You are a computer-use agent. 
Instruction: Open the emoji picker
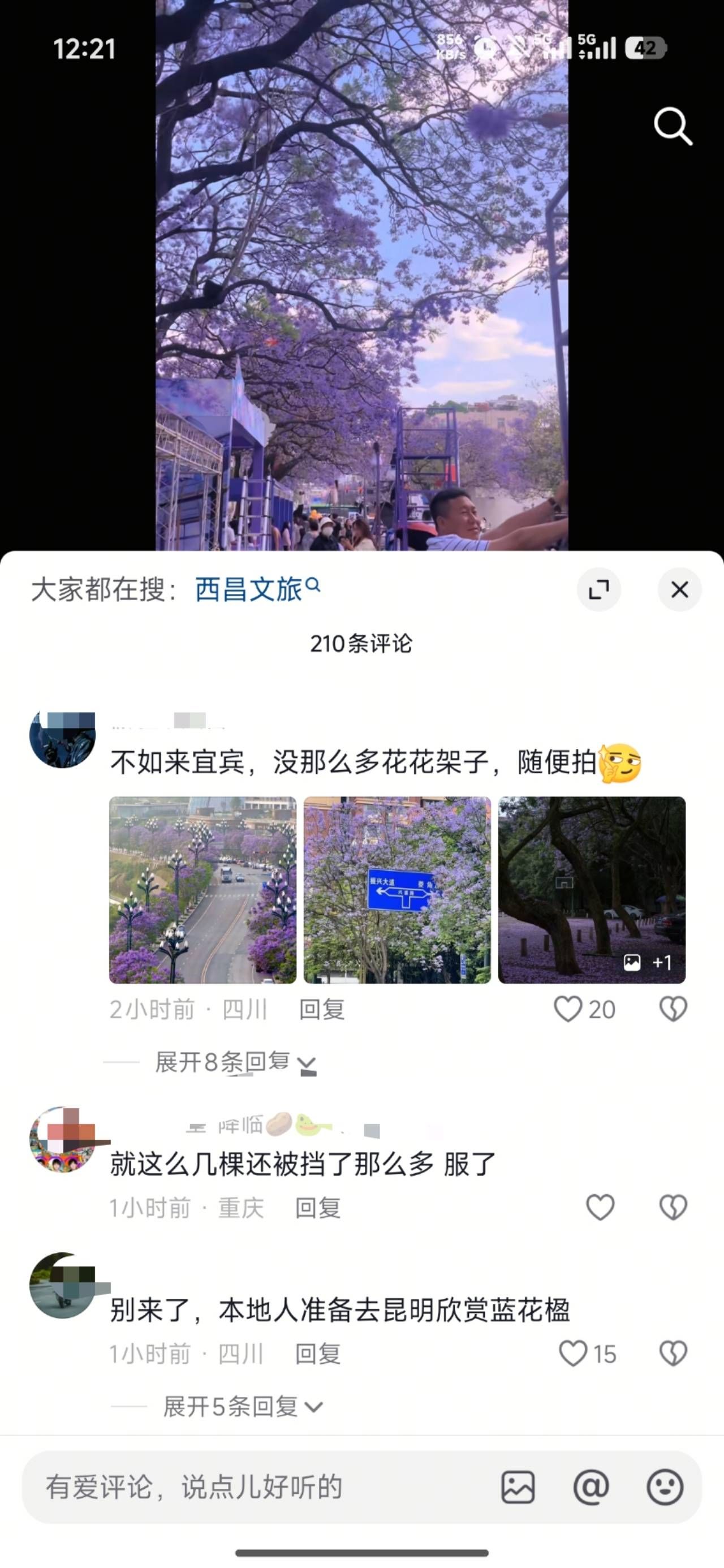(664, 1487)
